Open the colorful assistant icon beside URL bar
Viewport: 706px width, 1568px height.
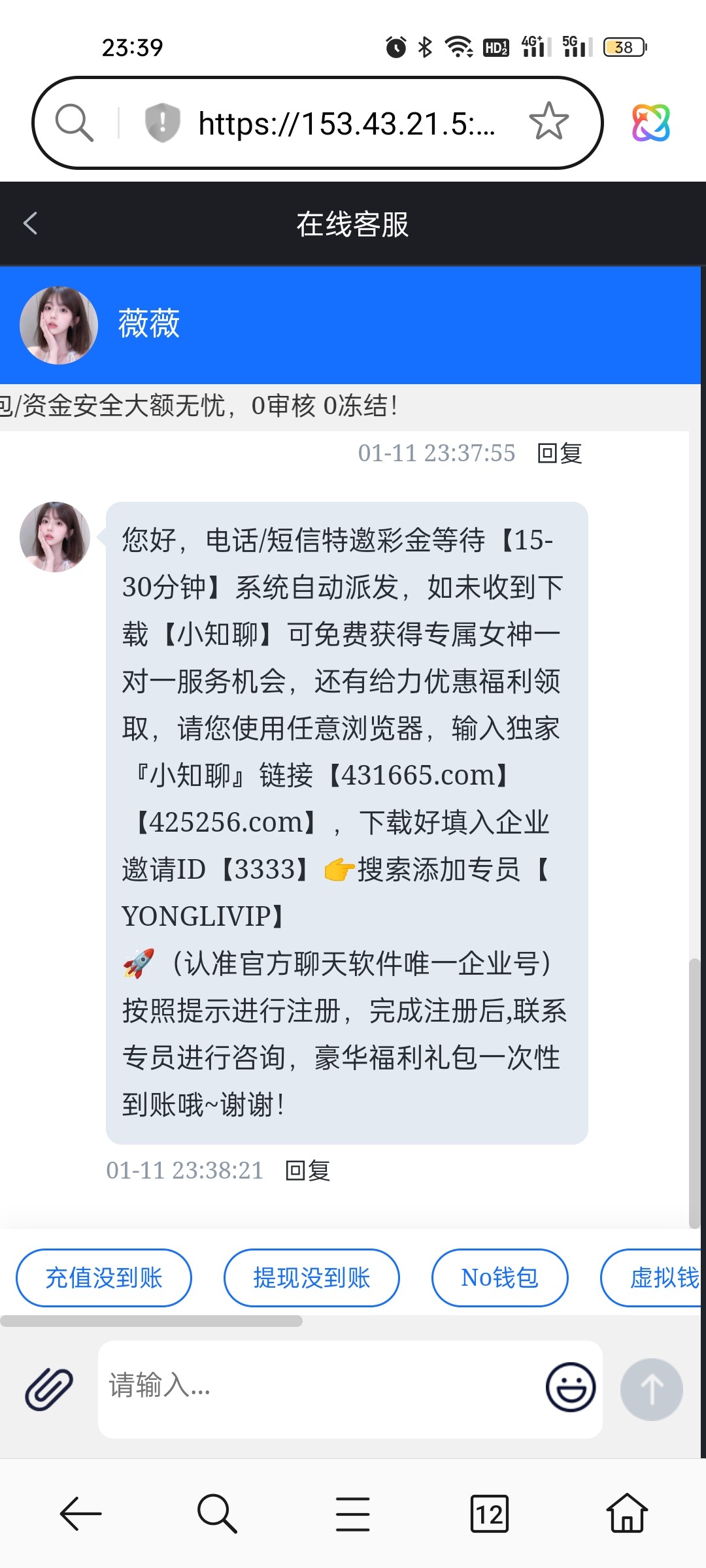(650, 122)
